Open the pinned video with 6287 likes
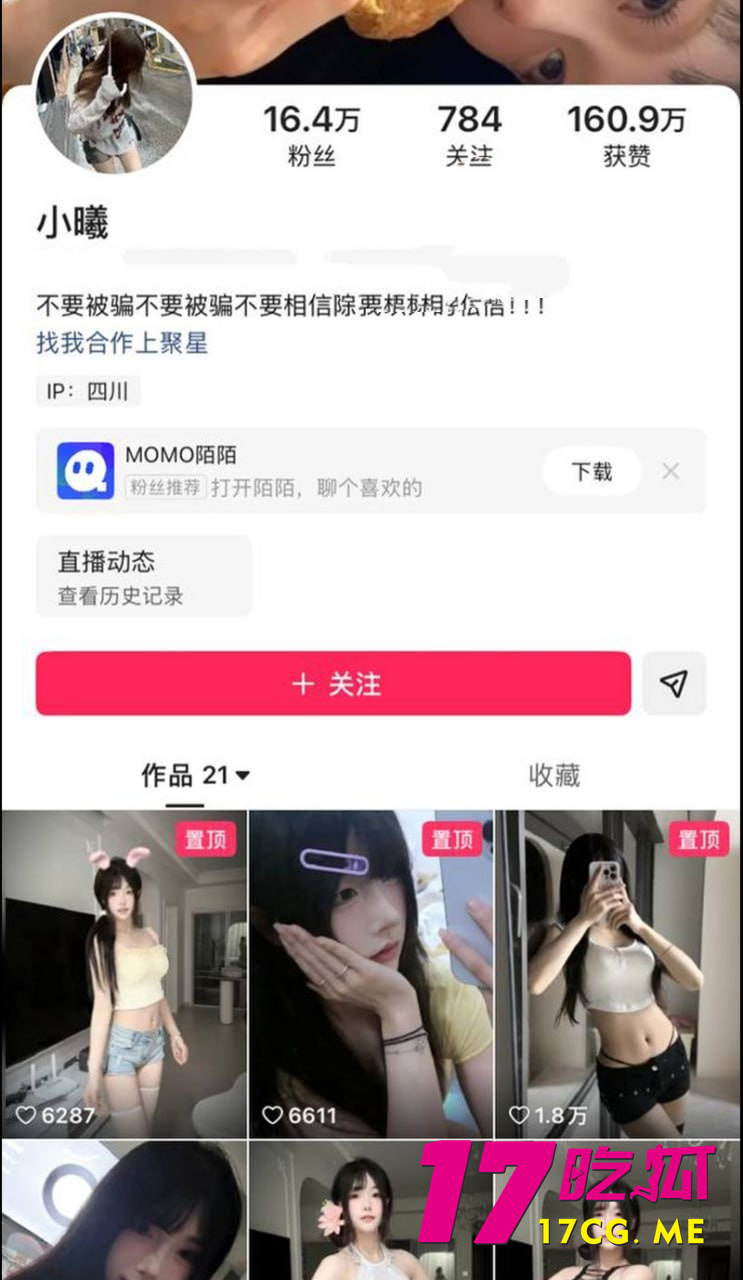 [124, 970]
